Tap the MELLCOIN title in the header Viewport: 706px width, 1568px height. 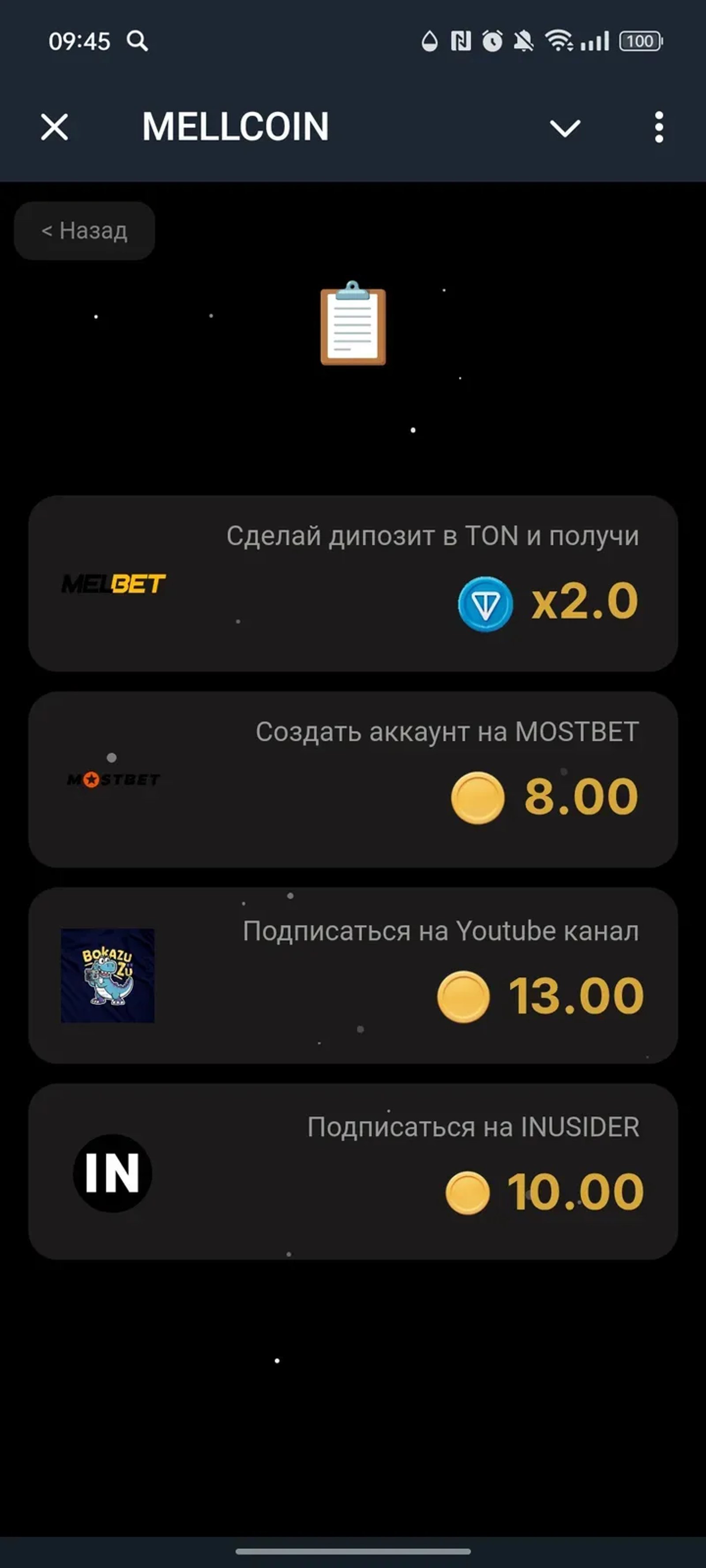[x=234, y=127]
